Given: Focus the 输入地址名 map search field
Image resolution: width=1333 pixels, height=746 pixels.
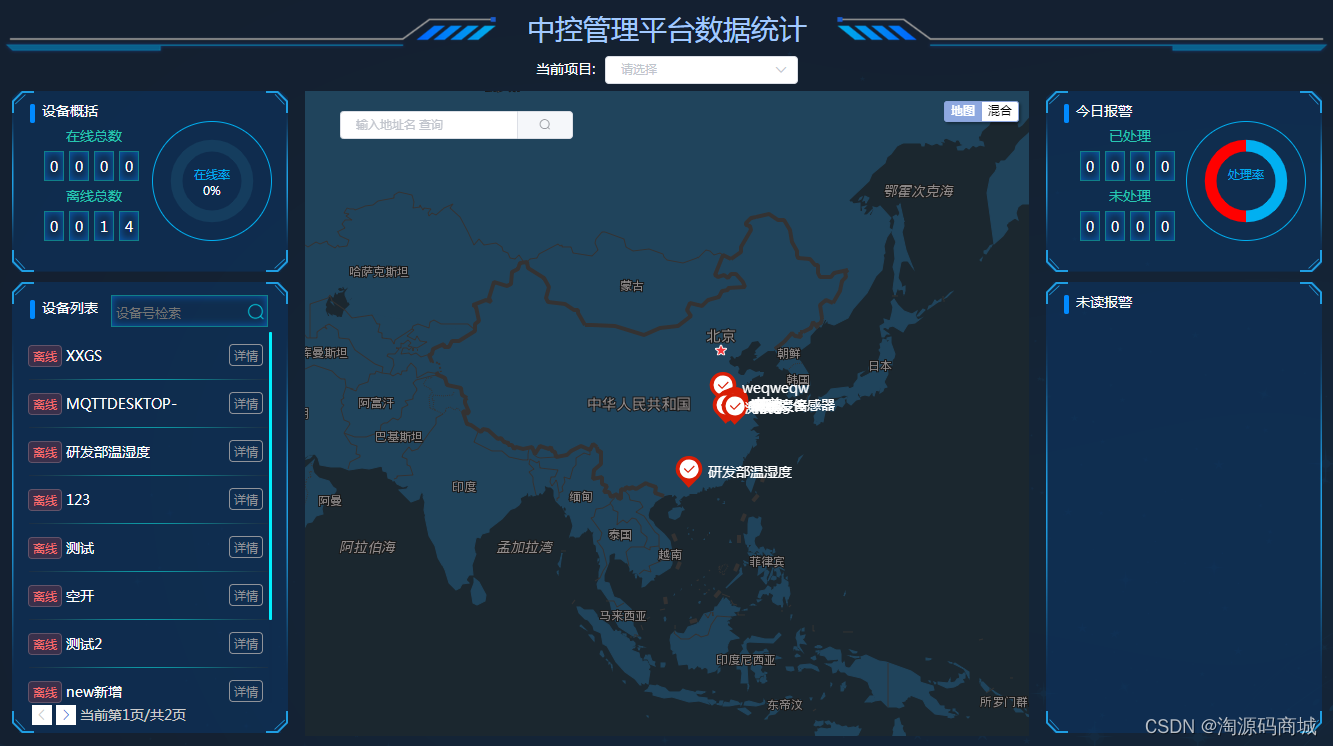Looking at the screenshot, I should tap(430, 125).
